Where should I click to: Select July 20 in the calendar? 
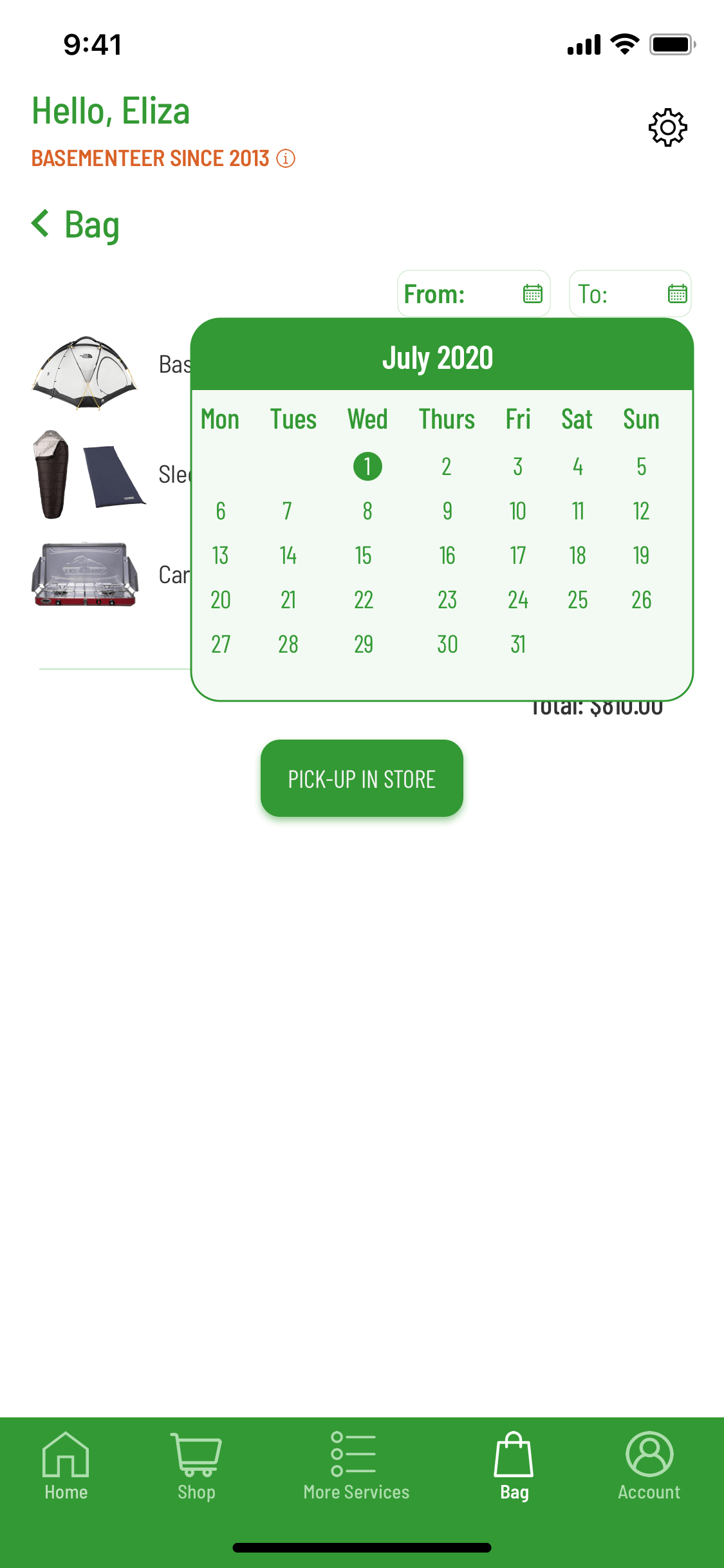pos(220,600)
